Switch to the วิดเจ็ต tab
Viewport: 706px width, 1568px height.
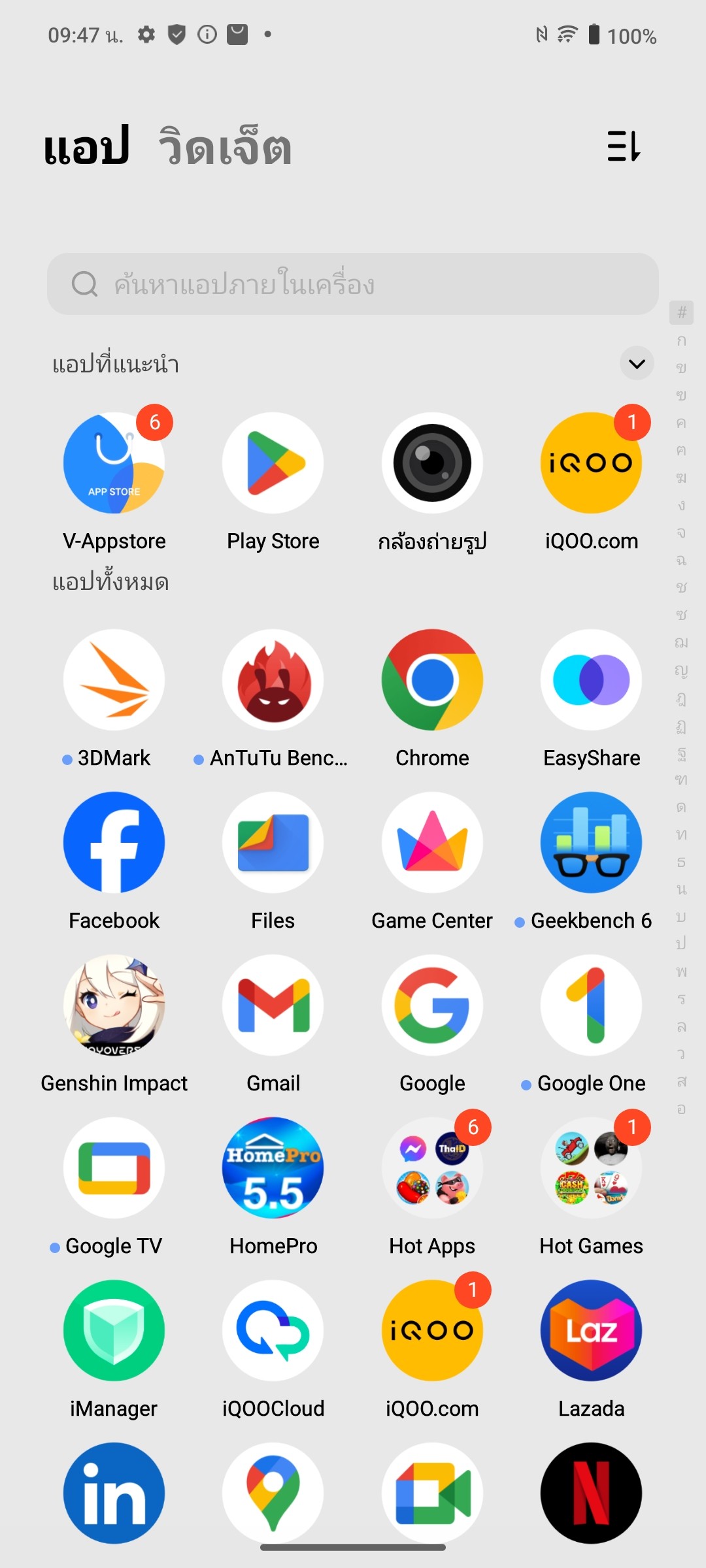point(224,148)
